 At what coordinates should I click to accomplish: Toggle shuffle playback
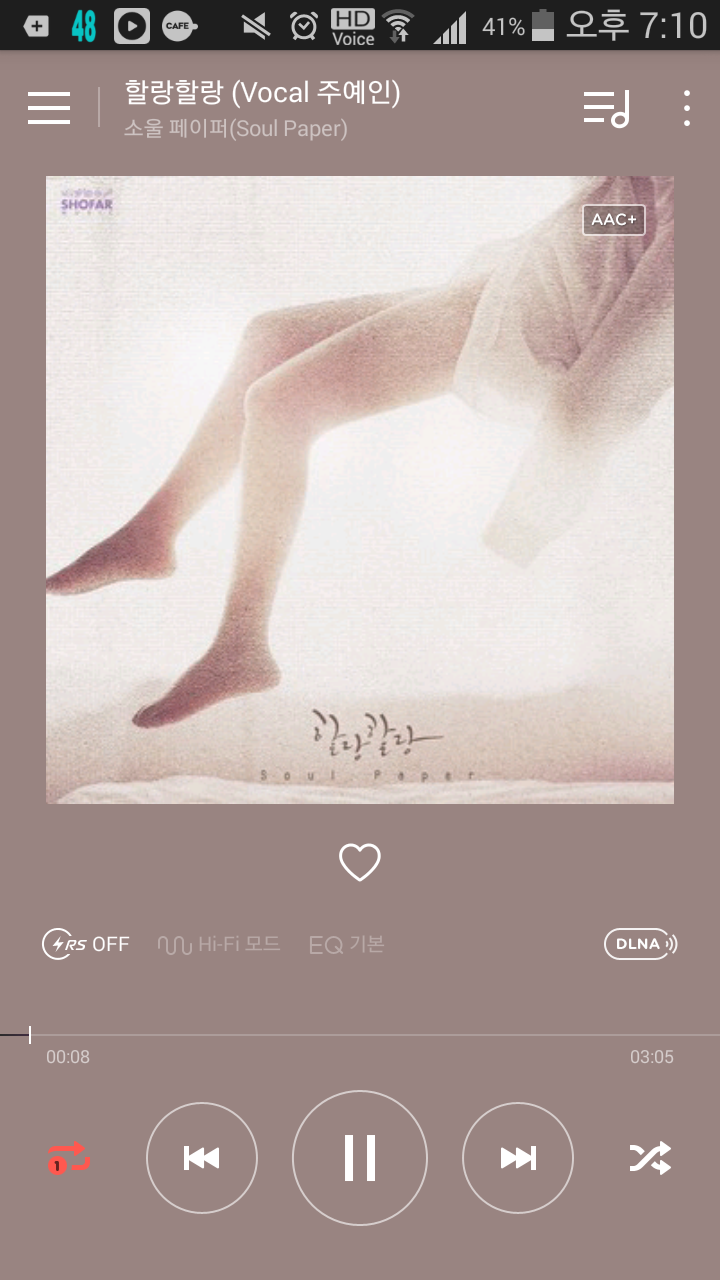click(x=650, y=1158)
